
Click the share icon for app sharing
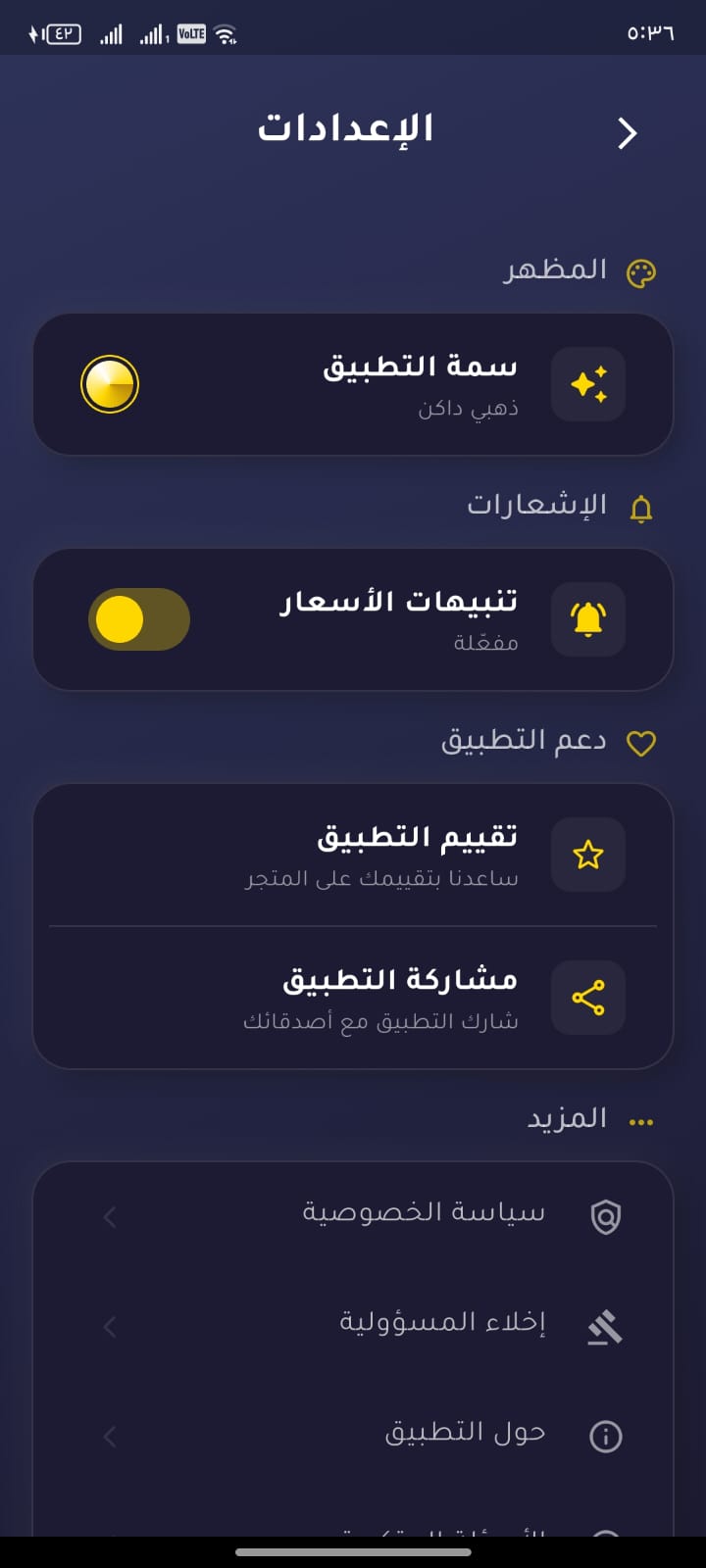click(x=587, y=998)
